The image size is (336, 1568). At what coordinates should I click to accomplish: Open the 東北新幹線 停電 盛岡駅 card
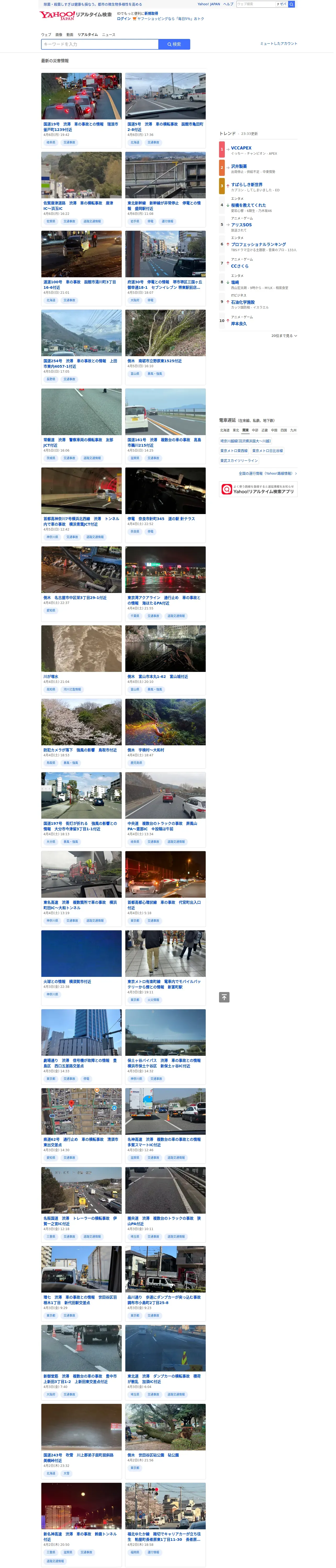click(165, 189)
